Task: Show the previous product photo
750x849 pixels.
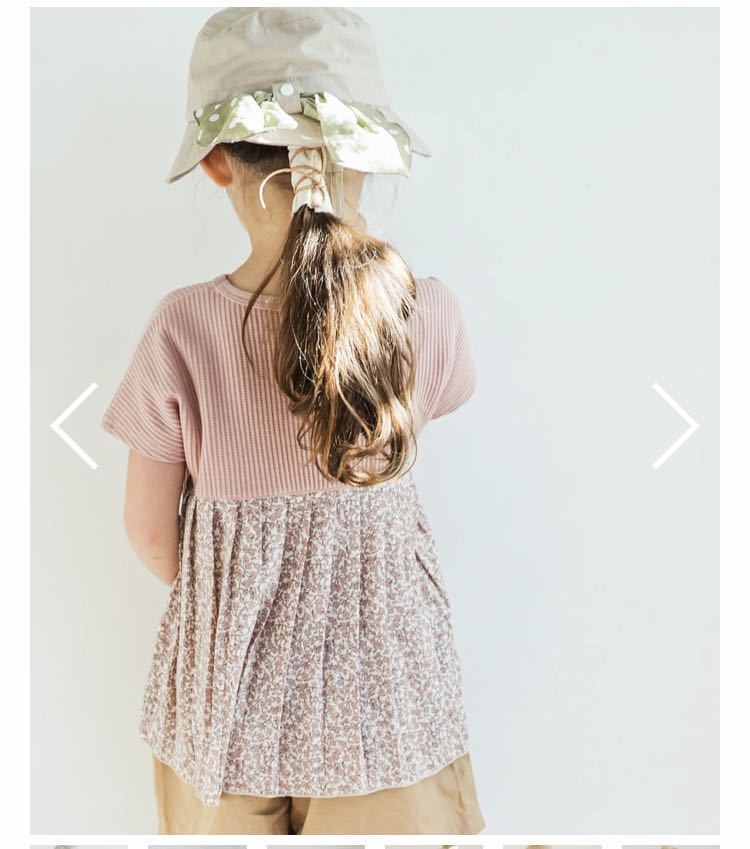Action: 75,426
